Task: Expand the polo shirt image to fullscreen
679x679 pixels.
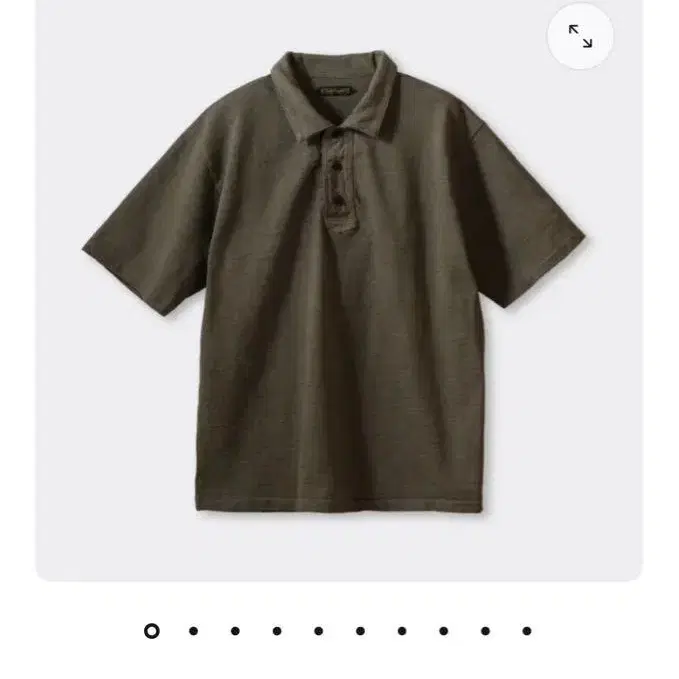Action: (x=580, y=36)
